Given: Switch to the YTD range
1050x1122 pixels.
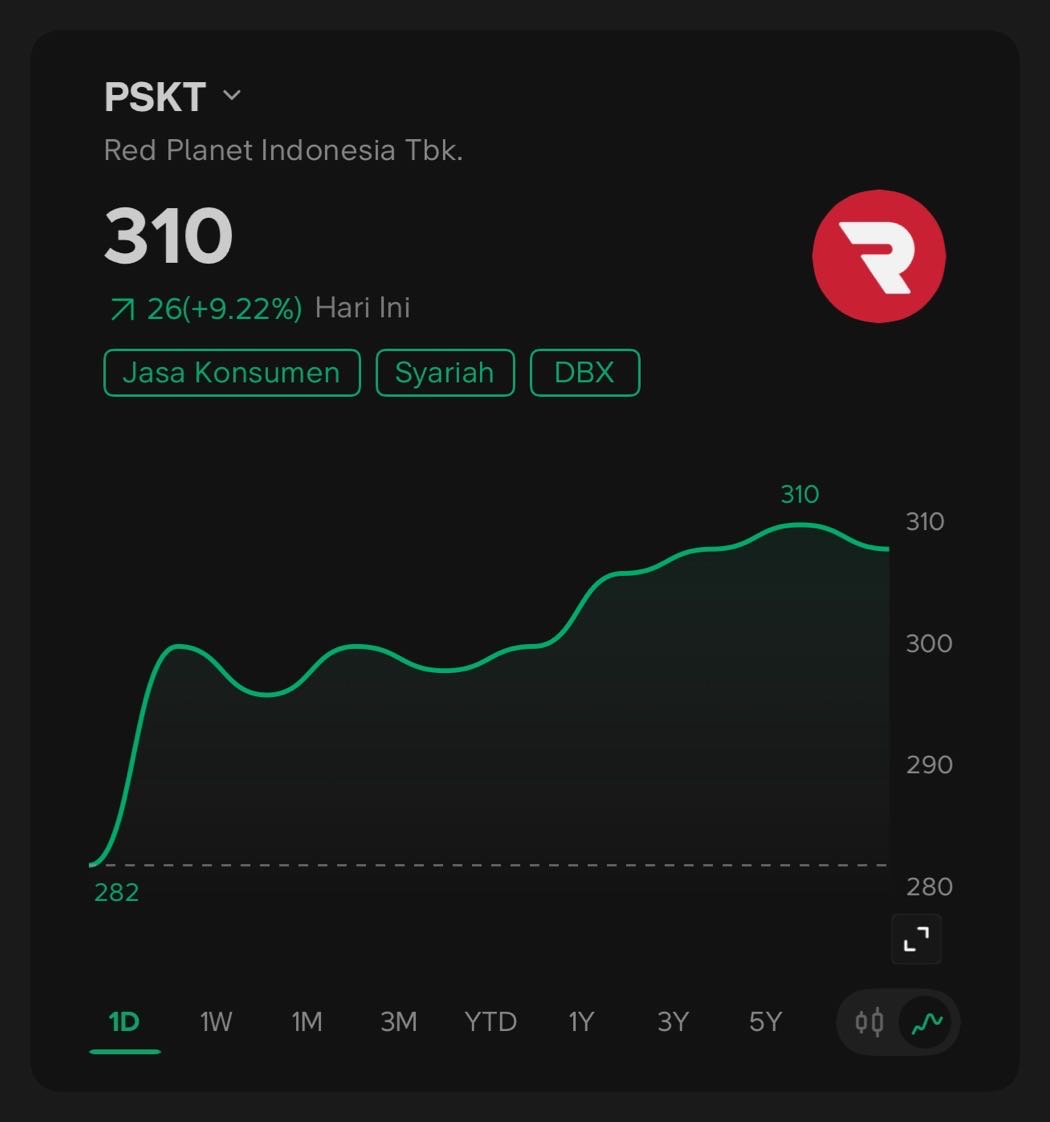Looking at the screenshot, I should (490, 1022).
